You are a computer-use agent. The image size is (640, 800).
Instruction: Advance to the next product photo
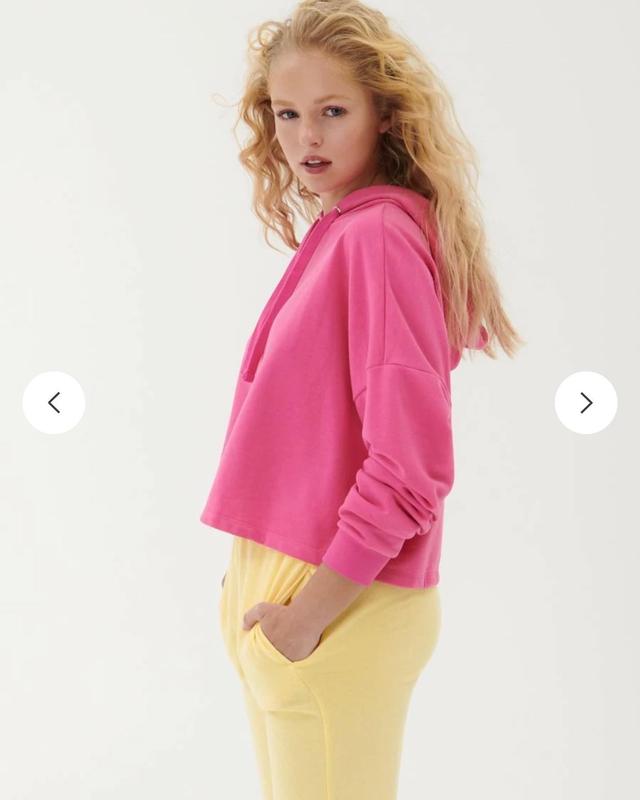pyautogui.click(x=586, y=402)
